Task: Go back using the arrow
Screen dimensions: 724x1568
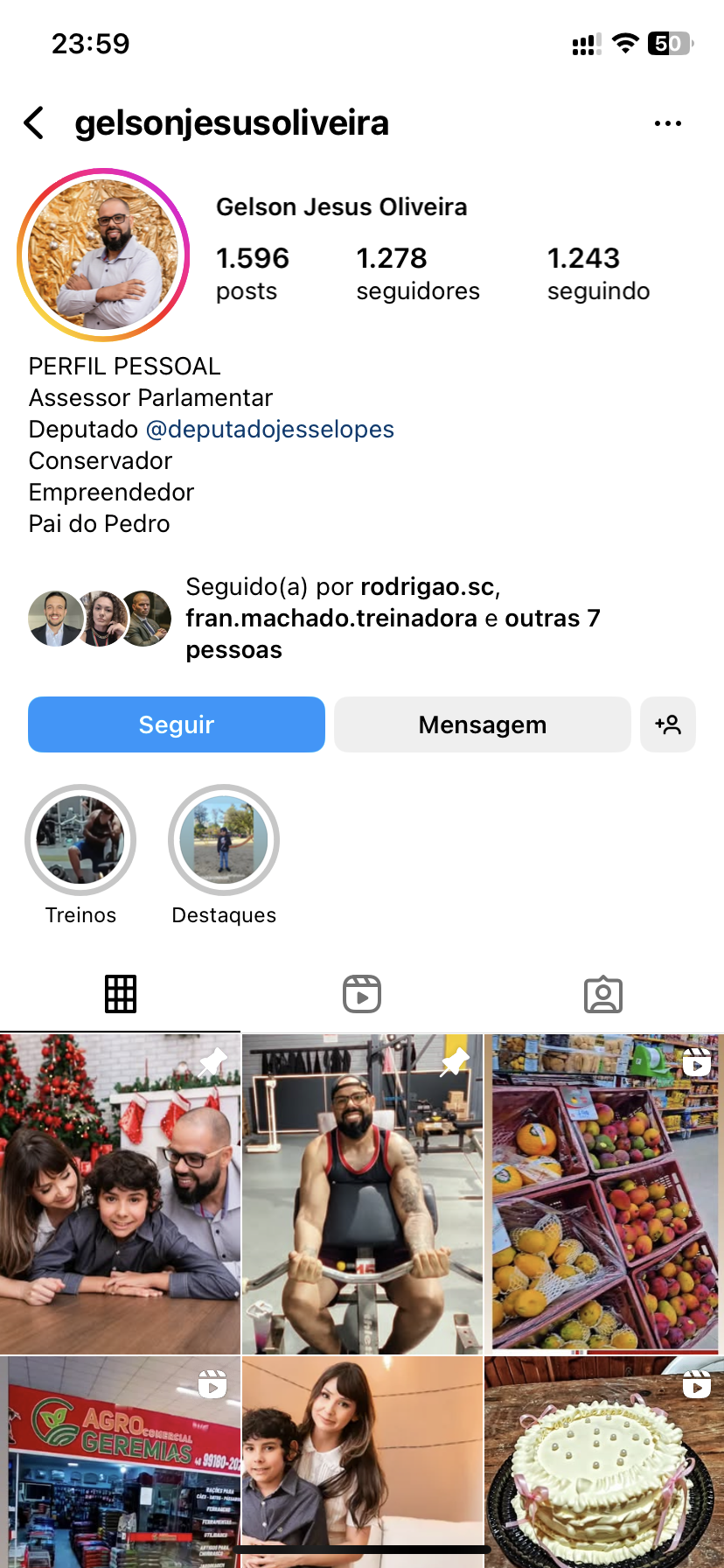Action: (34, 123)
